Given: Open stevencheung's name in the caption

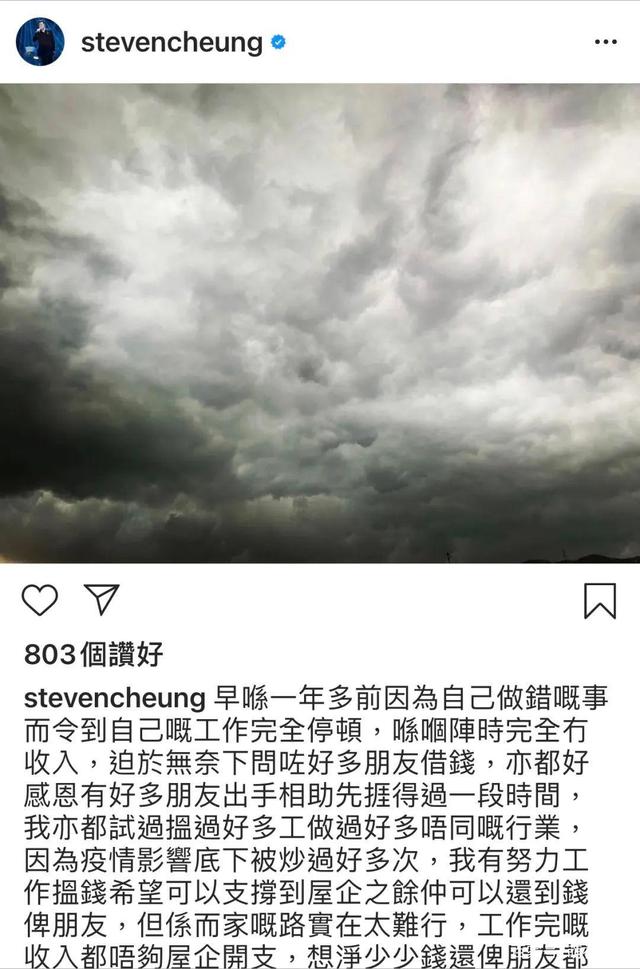Looking at the screenshot, I should (x=114, y=697).
